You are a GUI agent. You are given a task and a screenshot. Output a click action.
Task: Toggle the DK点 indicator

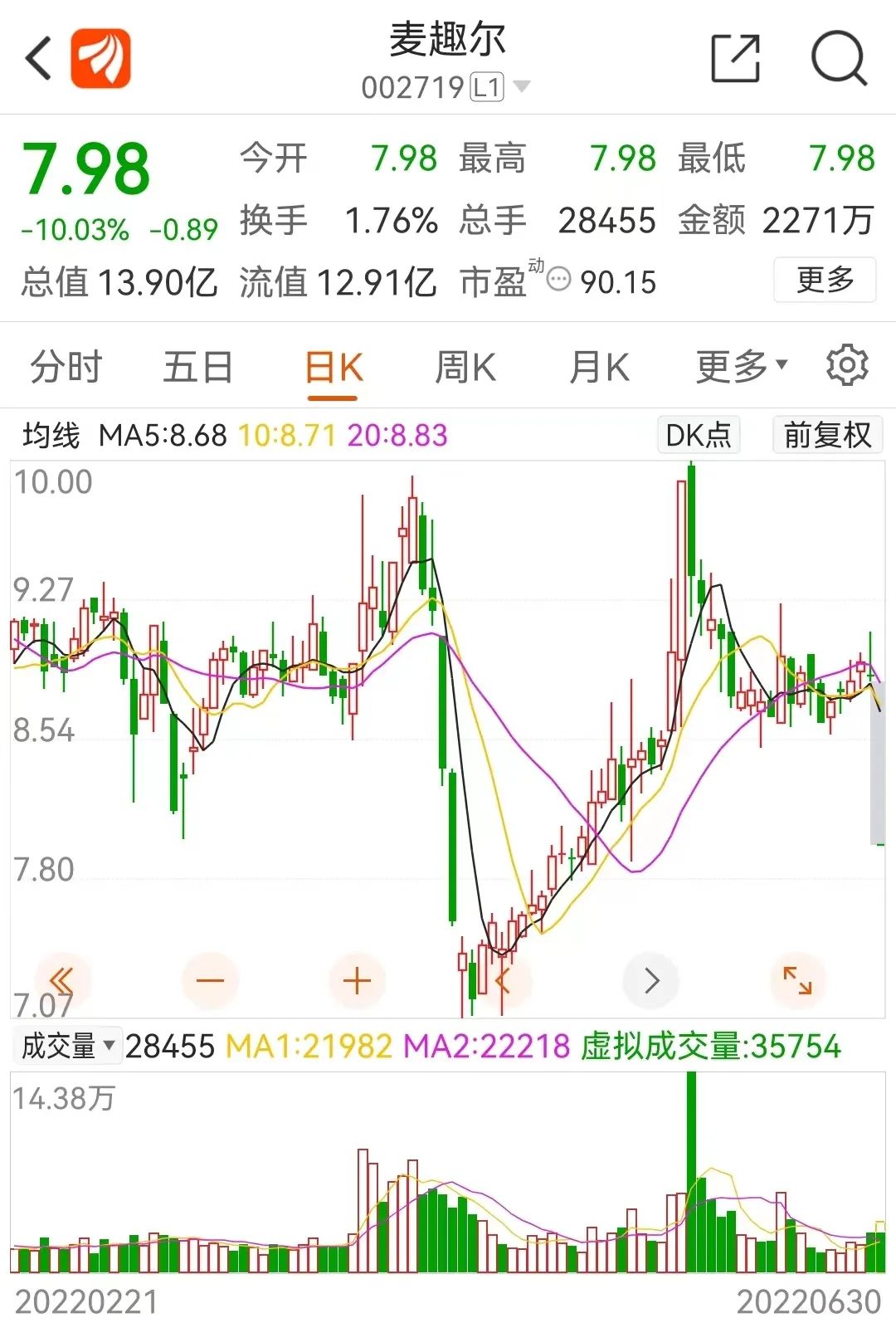(x=699, y=435)
